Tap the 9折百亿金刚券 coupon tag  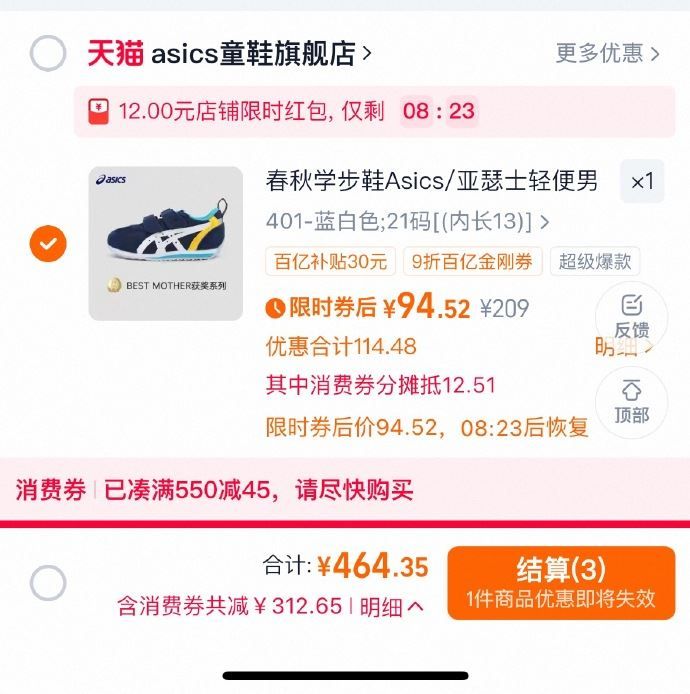coord(473,262)
